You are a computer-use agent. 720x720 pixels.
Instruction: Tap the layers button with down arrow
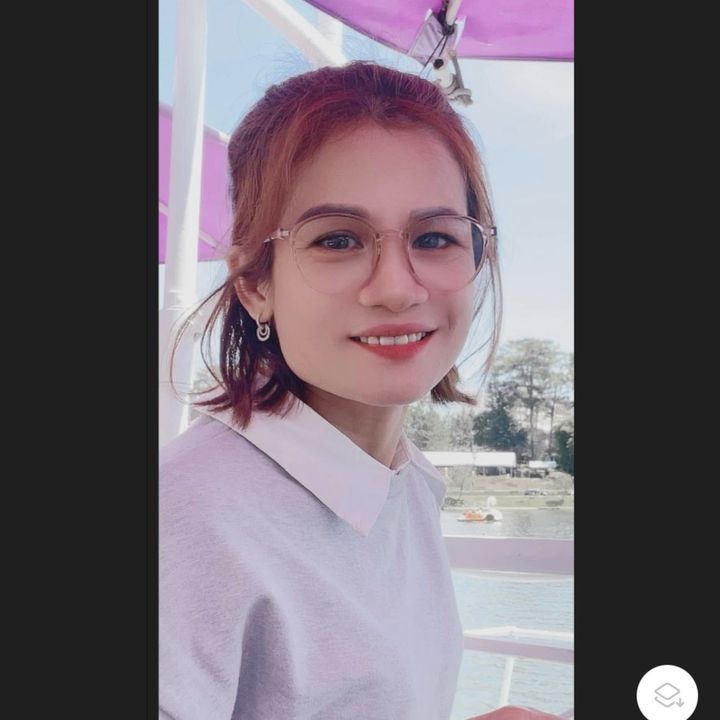(667, 694)
